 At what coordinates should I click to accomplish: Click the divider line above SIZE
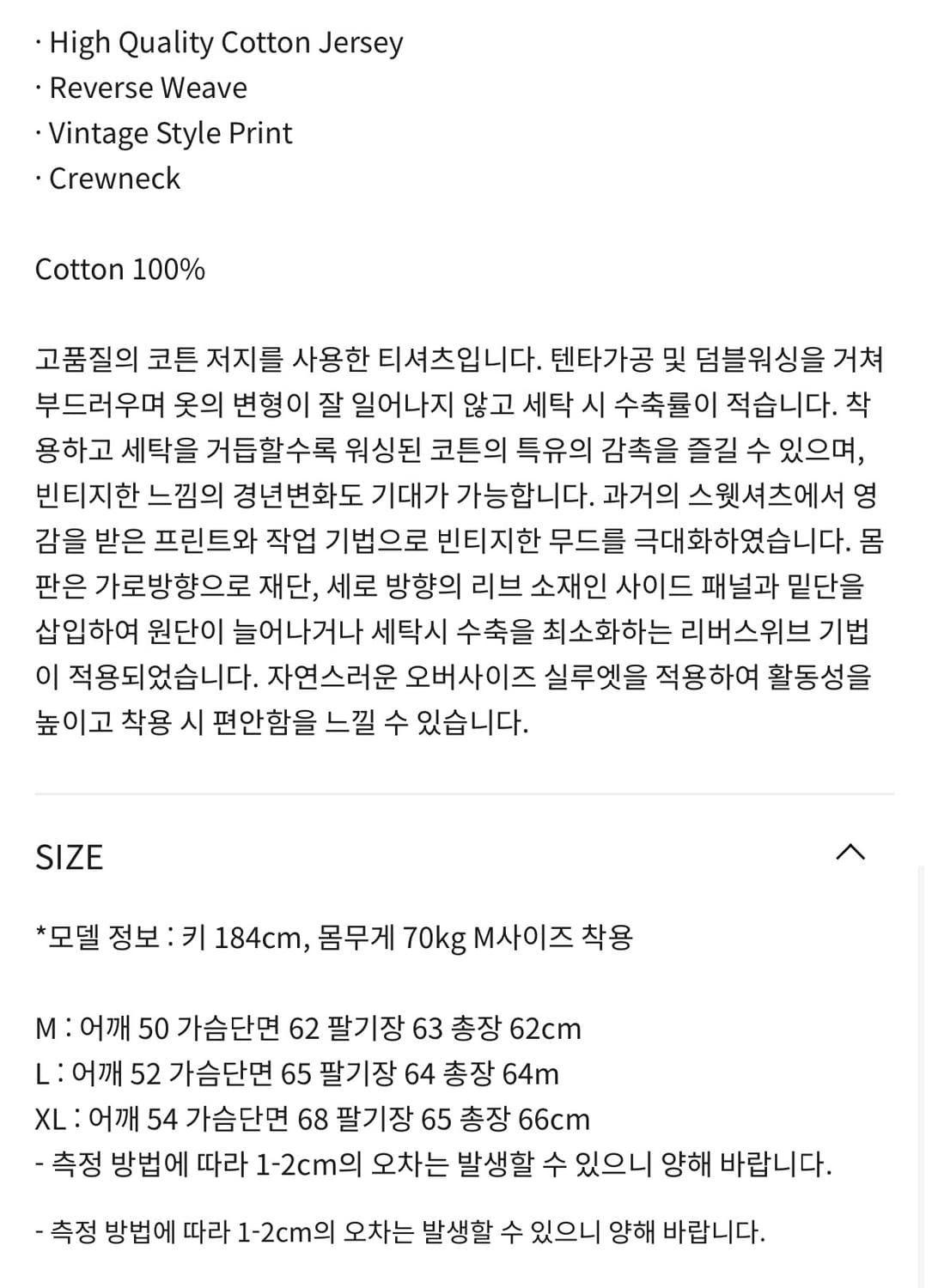coord(466,794)
